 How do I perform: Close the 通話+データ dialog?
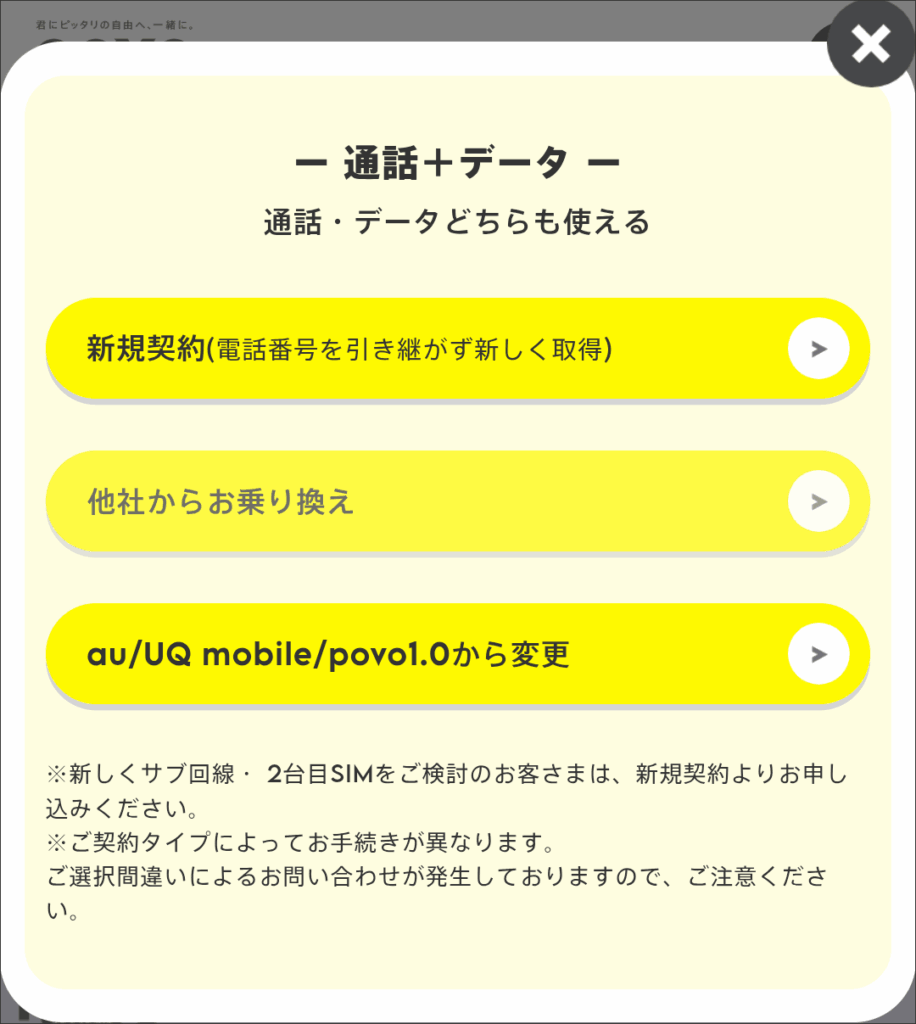871,45
